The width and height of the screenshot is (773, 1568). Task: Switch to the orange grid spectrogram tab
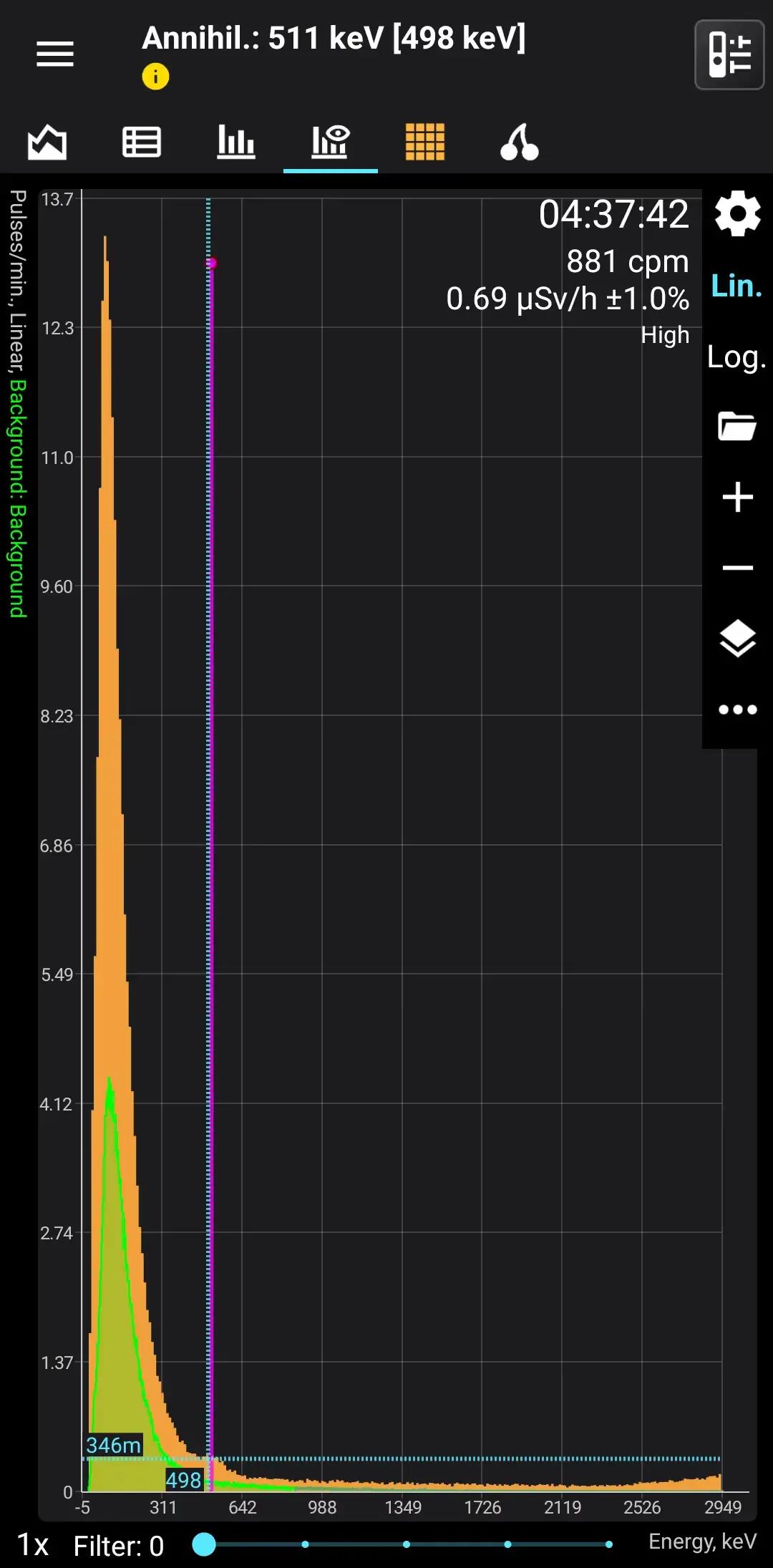425,142
